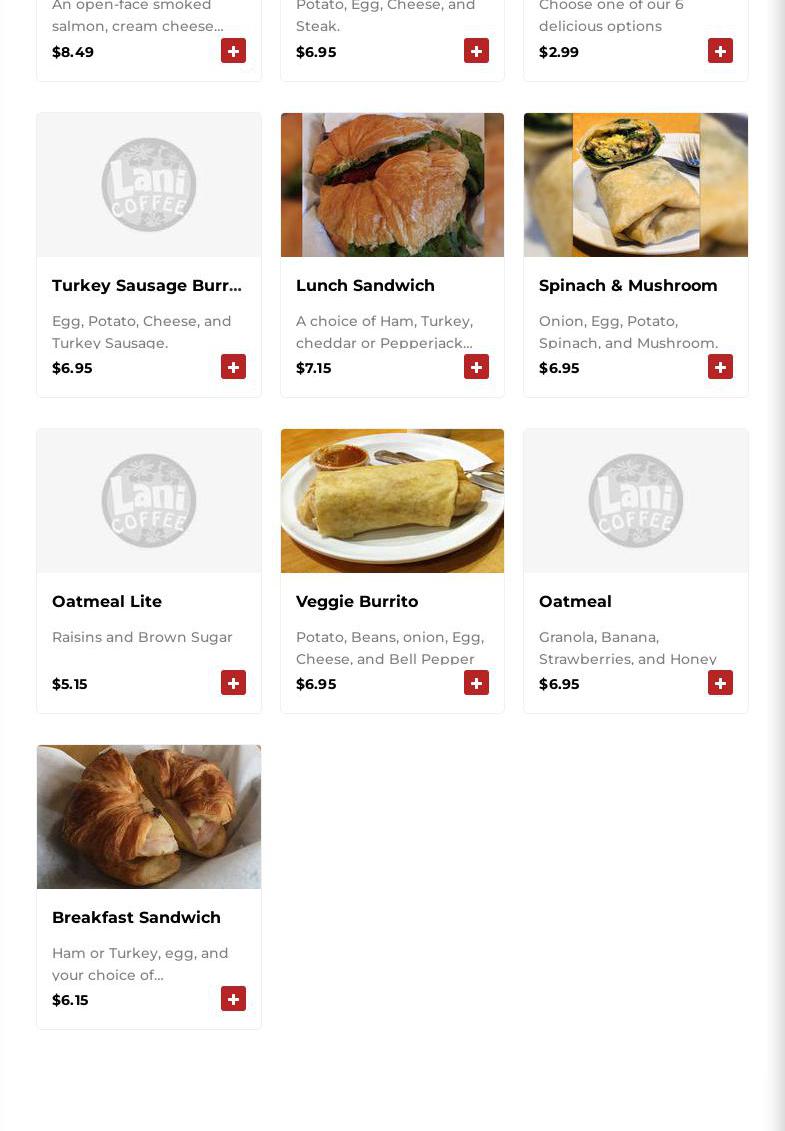
Task: Add the $2.99 item to the order
Action: tap(720, 51)
